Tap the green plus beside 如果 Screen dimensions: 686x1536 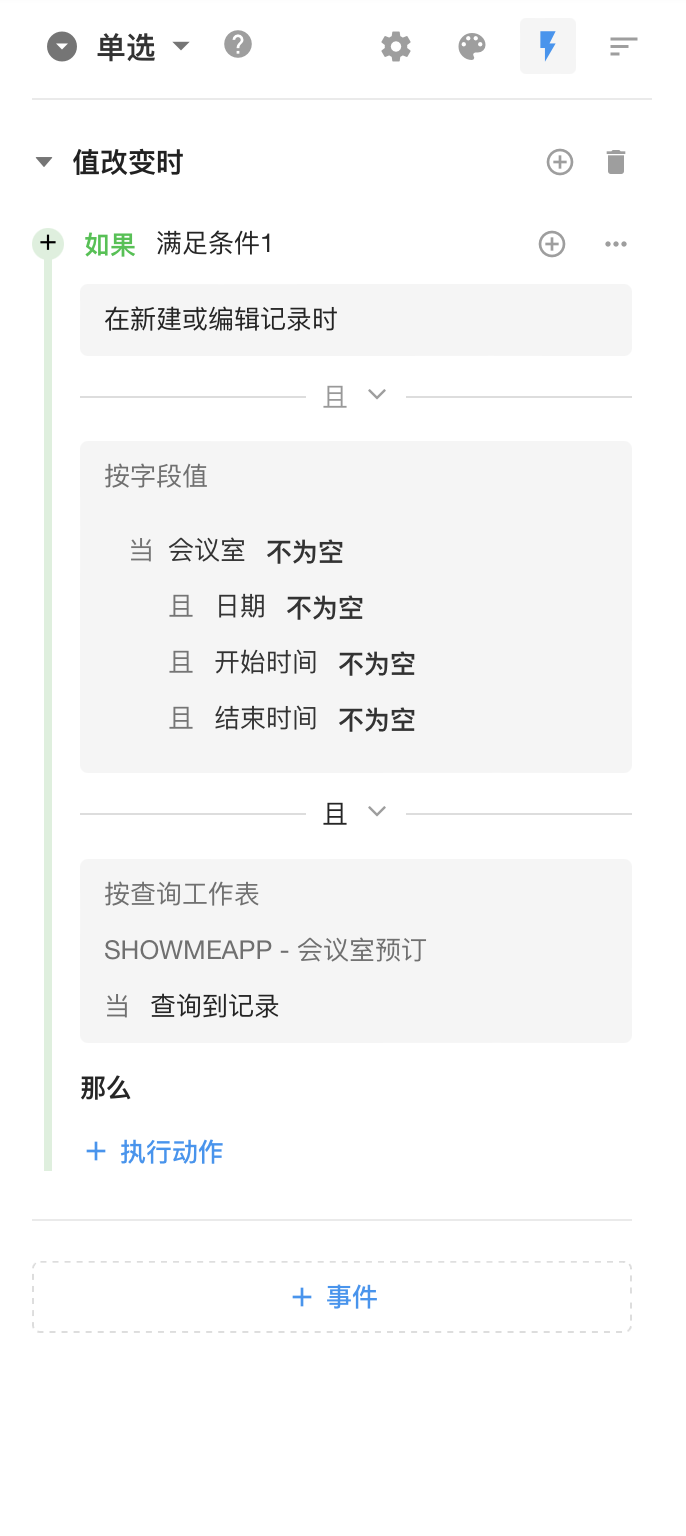[48, 243]
